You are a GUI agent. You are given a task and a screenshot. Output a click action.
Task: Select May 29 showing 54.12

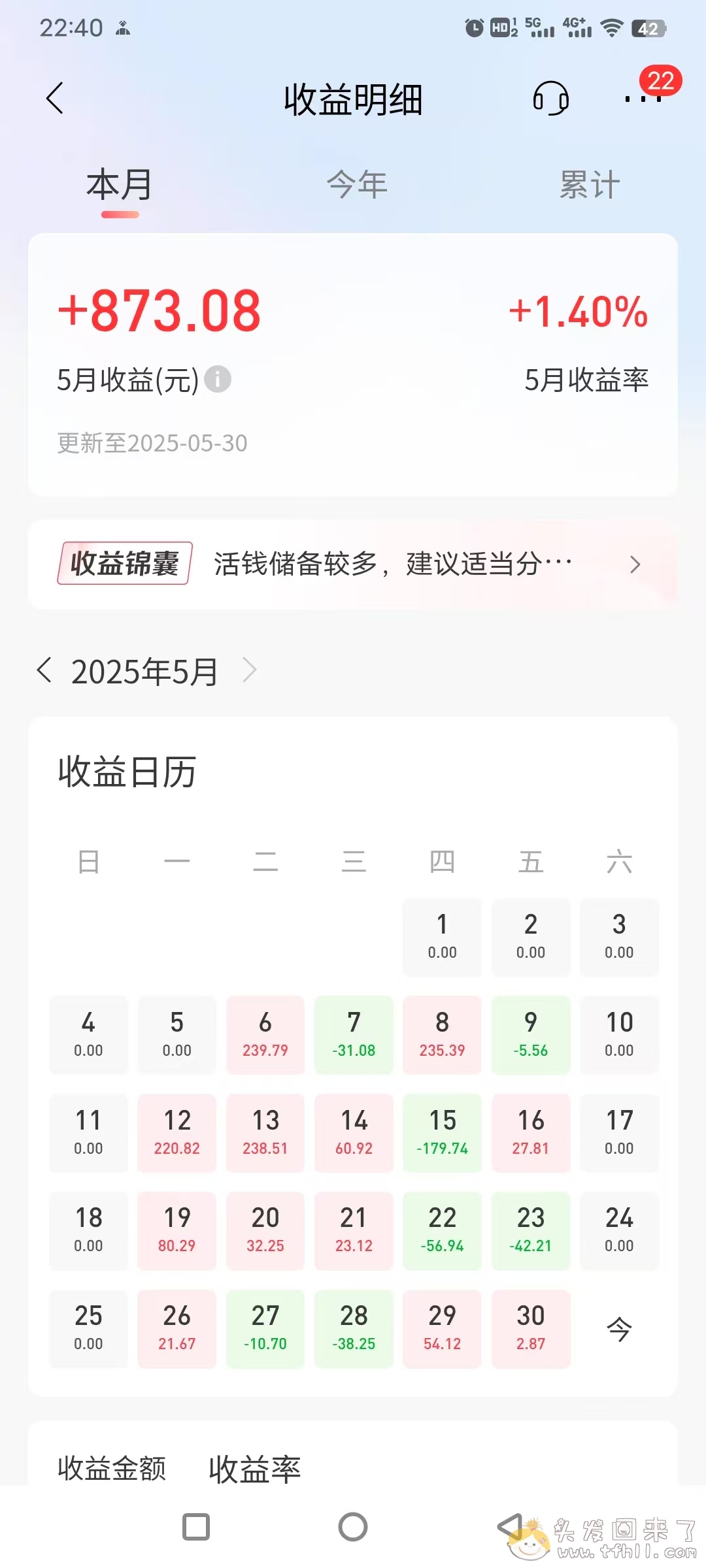point(443,1328)
